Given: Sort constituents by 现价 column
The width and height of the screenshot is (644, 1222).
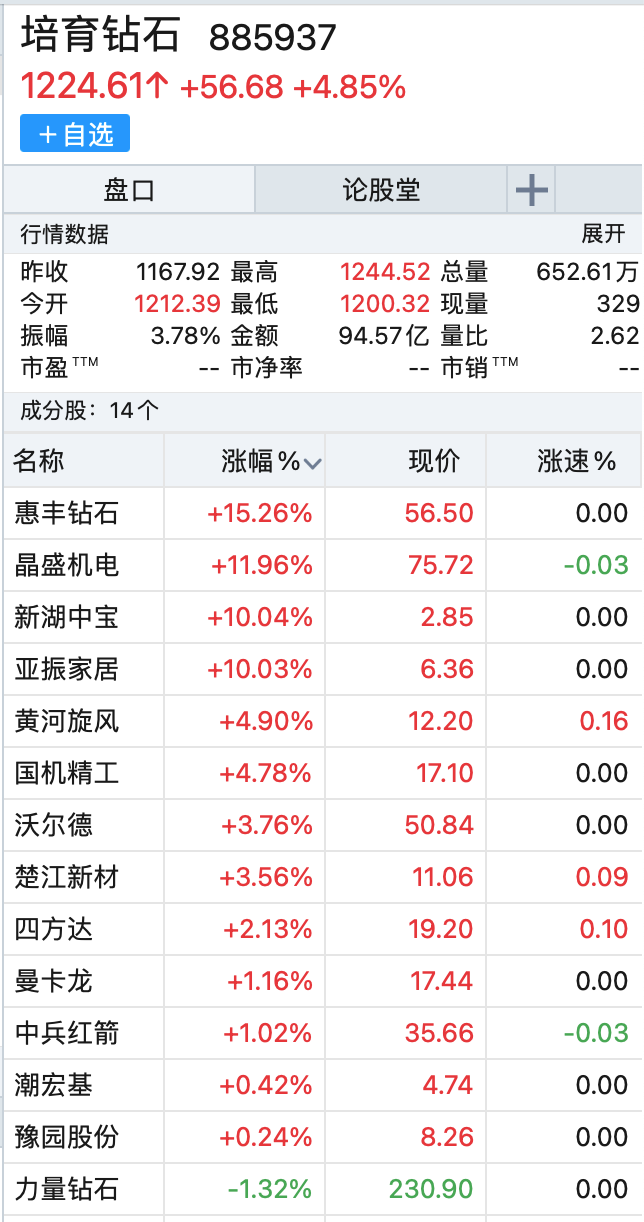Looking at the screenshot, I should (434, 461).
